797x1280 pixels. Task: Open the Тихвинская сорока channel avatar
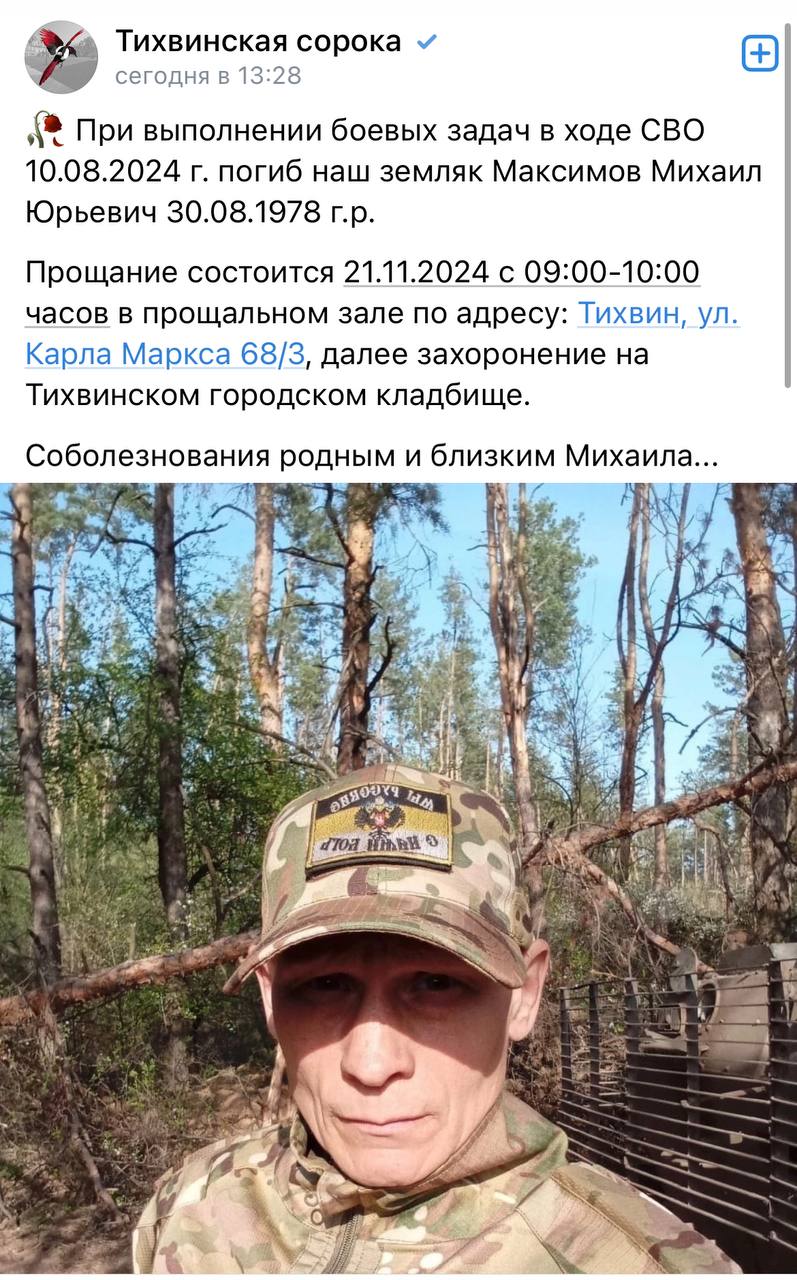(60, 57)
